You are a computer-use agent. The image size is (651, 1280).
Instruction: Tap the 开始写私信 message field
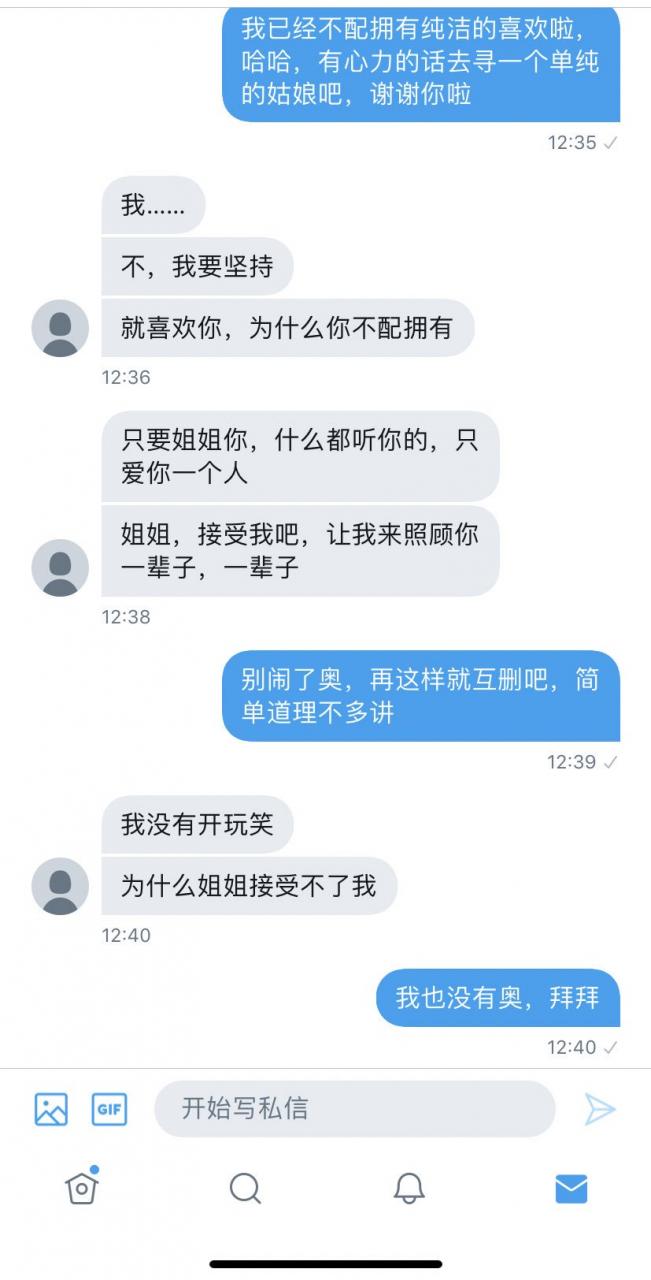tap(354, 1108)
